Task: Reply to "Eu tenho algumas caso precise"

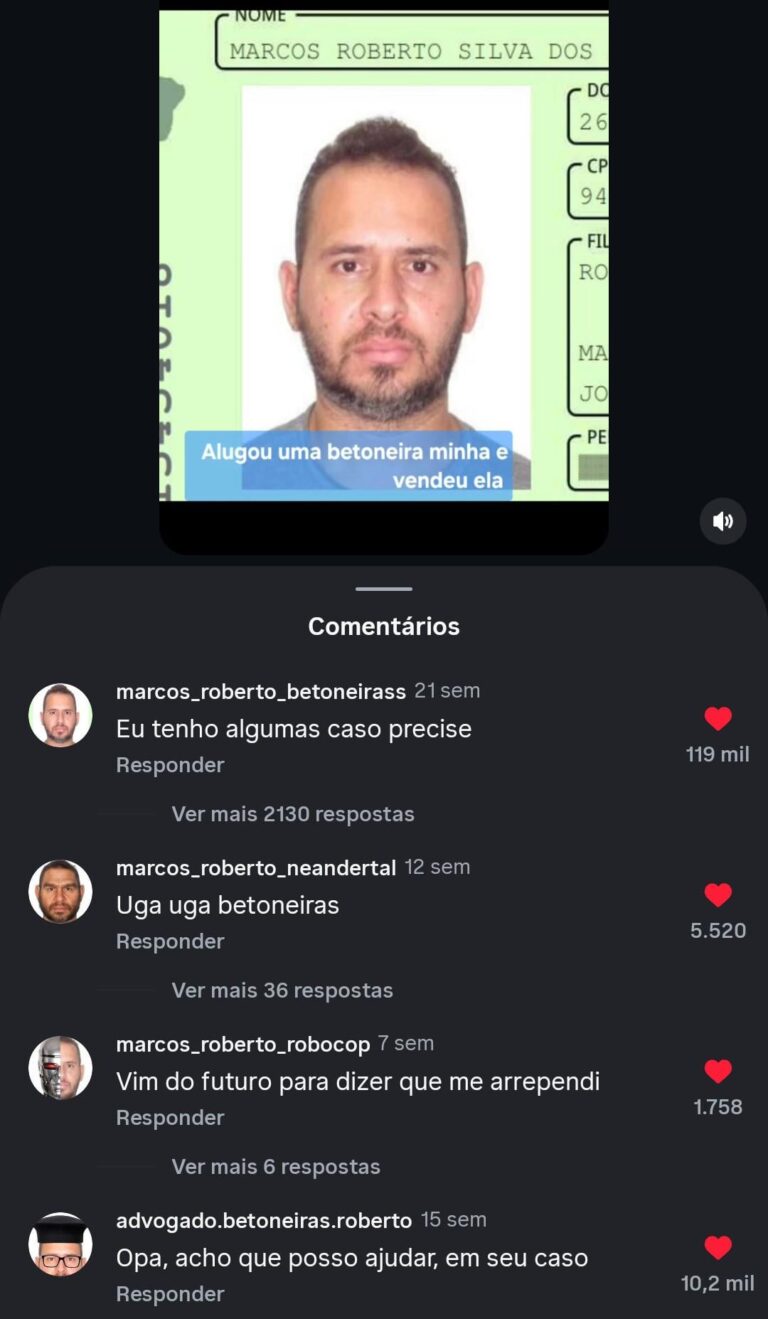Action: [x=170, y=765]
